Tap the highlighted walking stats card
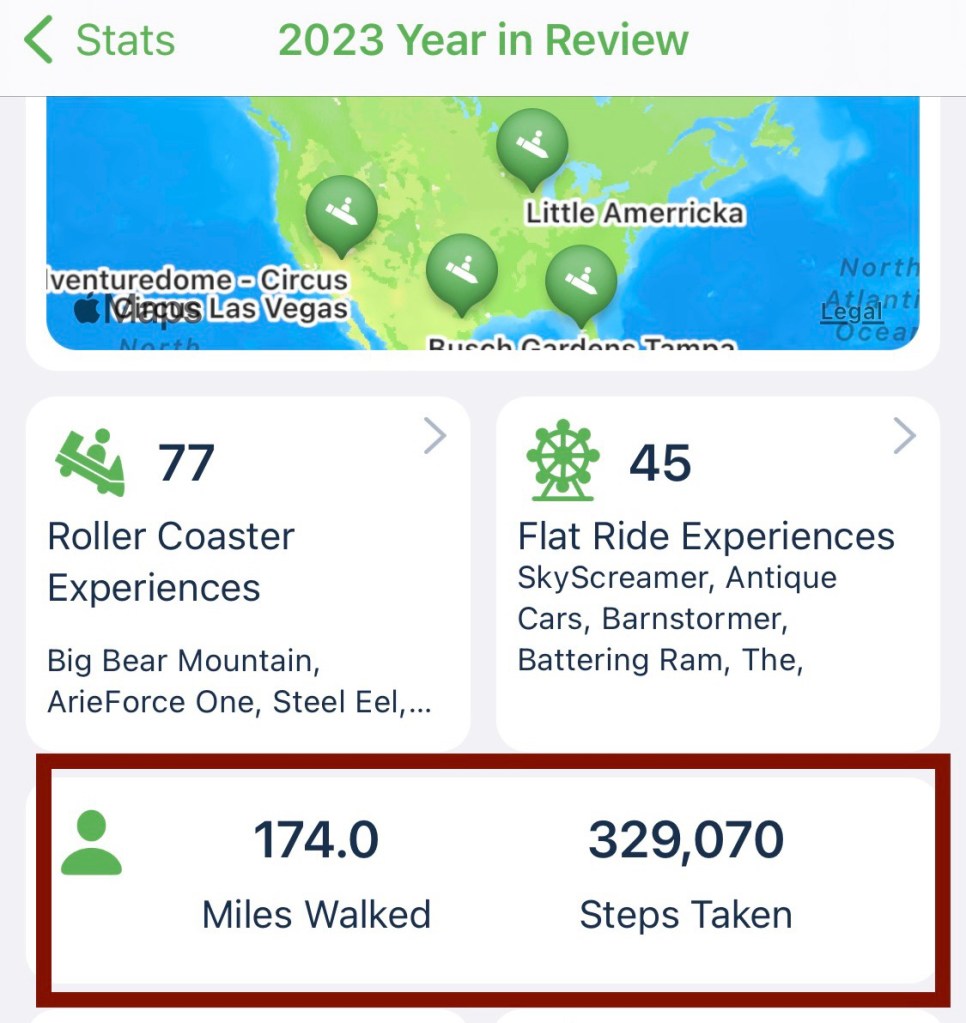Image resolution: width=966 pixels, height=1023 pixels. pos(483,880)
